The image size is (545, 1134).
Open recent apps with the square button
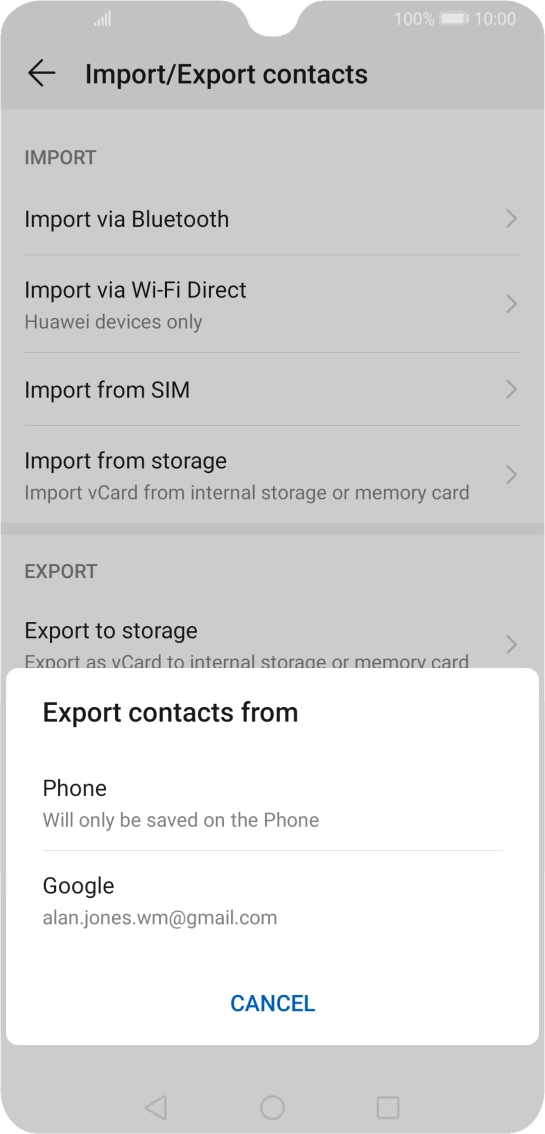click(x=388, y=1107)
